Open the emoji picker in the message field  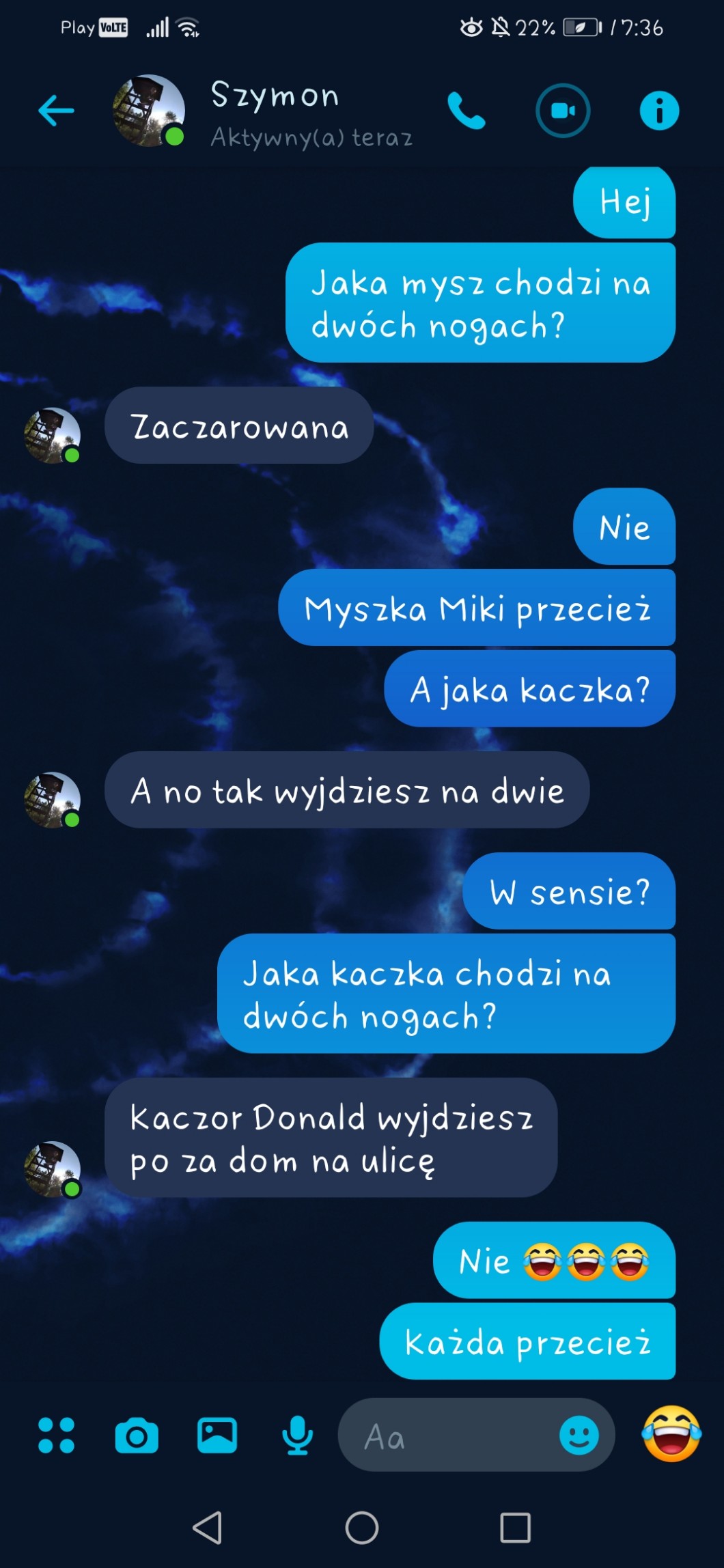(579, 1435)
